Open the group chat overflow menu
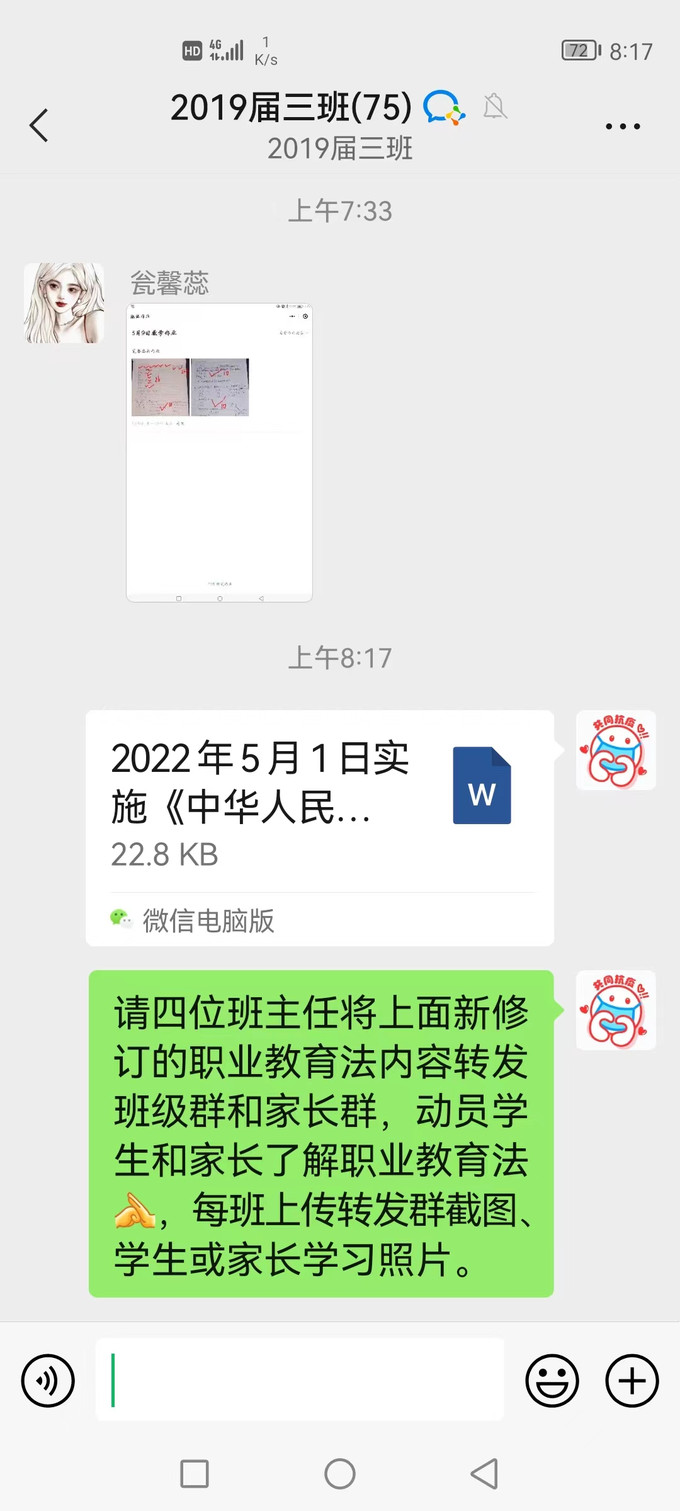Screen dimensions: 680x1511 pyautogui.click(x=622, y=127)
